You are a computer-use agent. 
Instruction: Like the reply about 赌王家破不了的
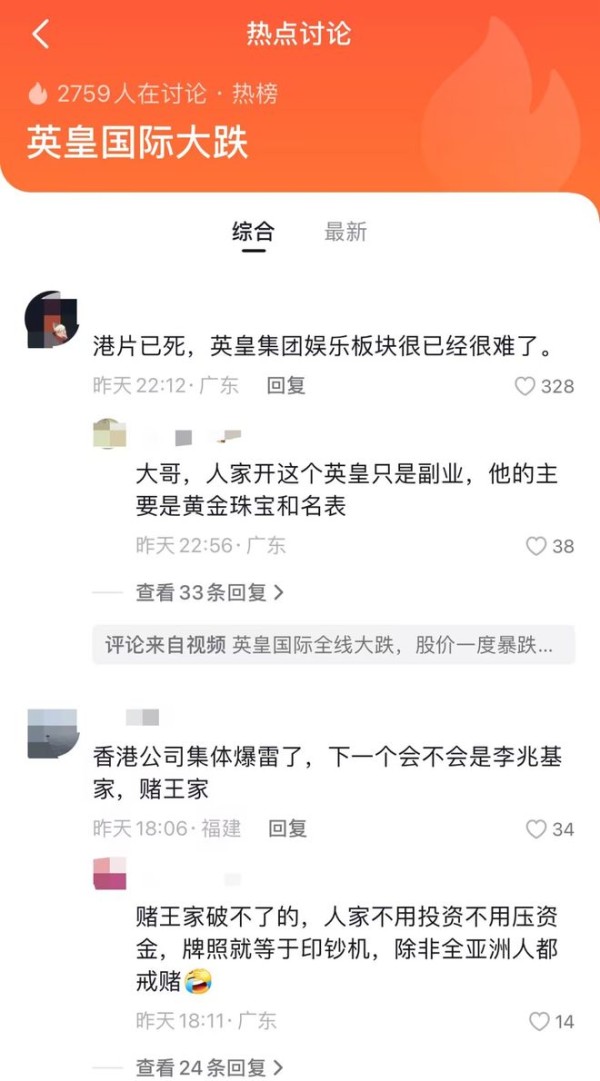(551, 1021)
